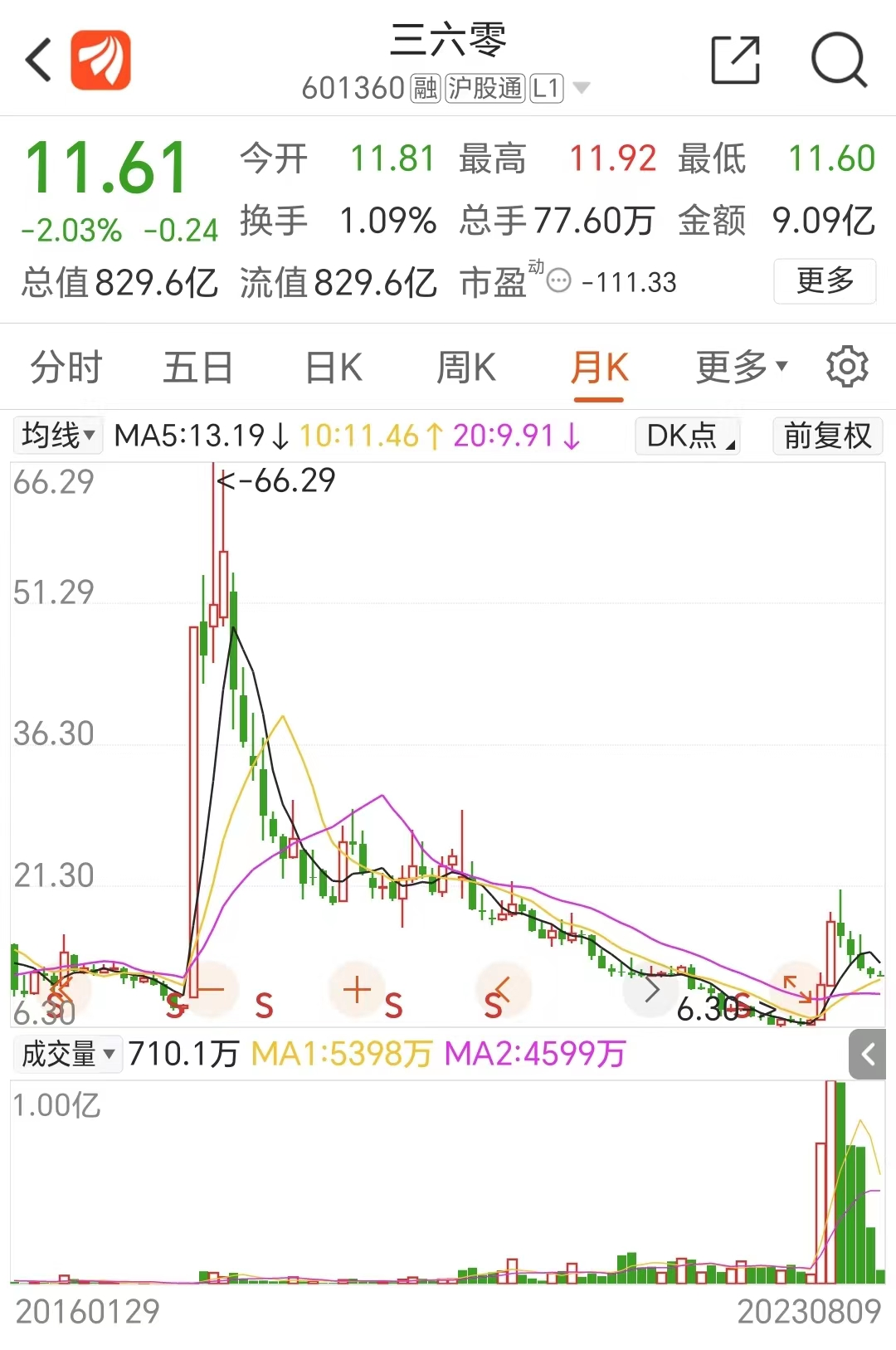Tap the DK点 button

(x=688, y=435)
